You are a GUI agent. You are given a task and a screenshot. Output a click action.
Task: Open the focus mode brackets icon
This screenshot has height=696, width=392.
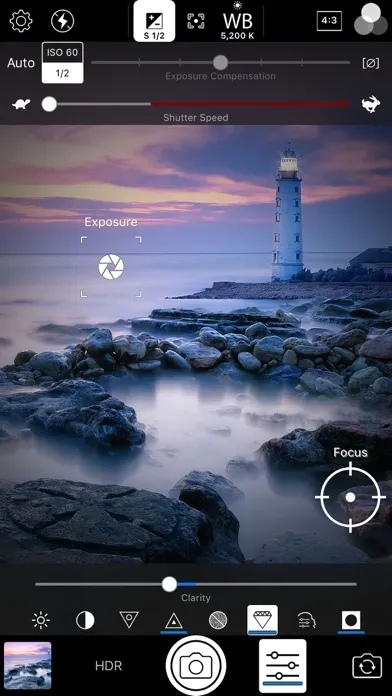point(195,20)
